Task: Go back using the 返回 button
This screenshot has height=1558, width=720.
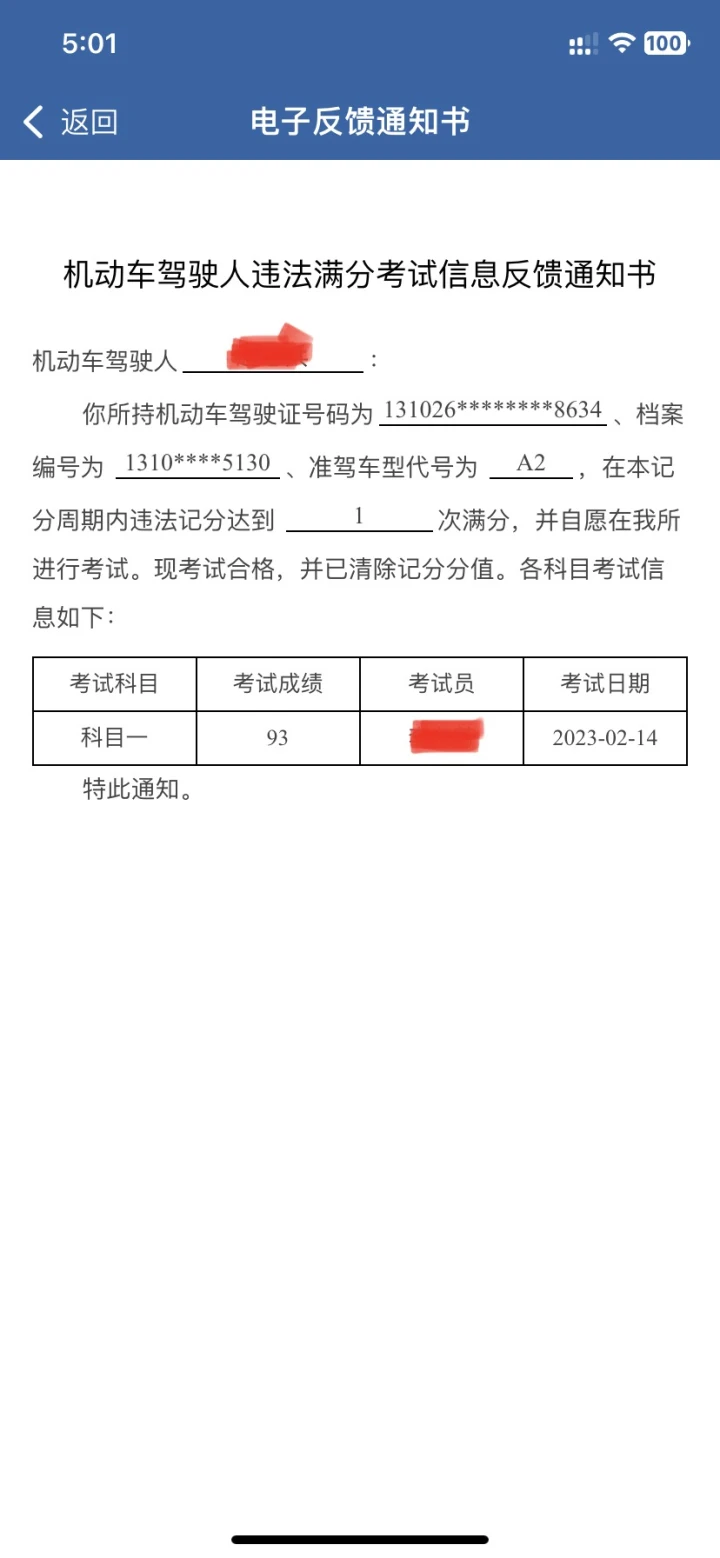Action: pos(70,122)
